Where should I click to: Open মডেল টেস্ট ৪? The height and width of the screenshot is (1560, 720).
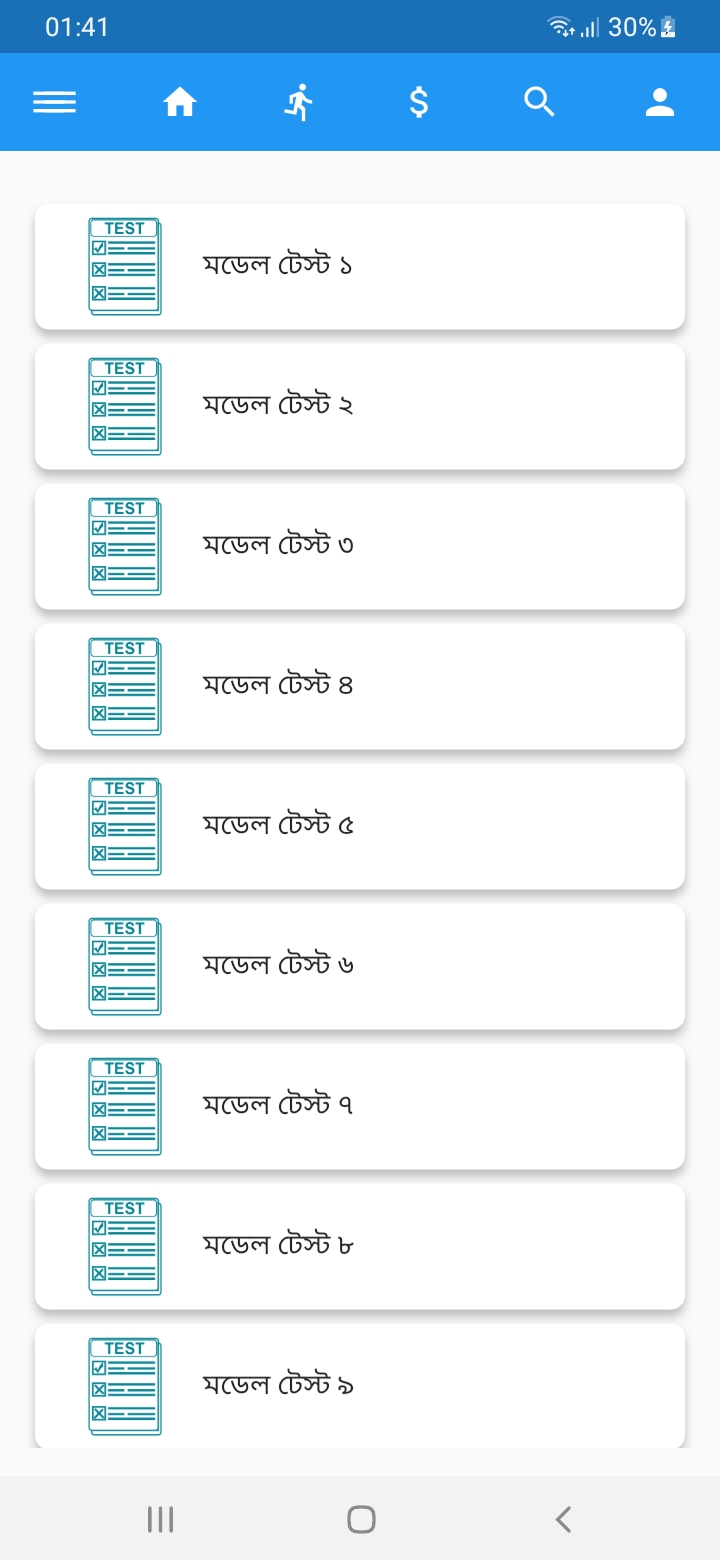coord(360,685)
